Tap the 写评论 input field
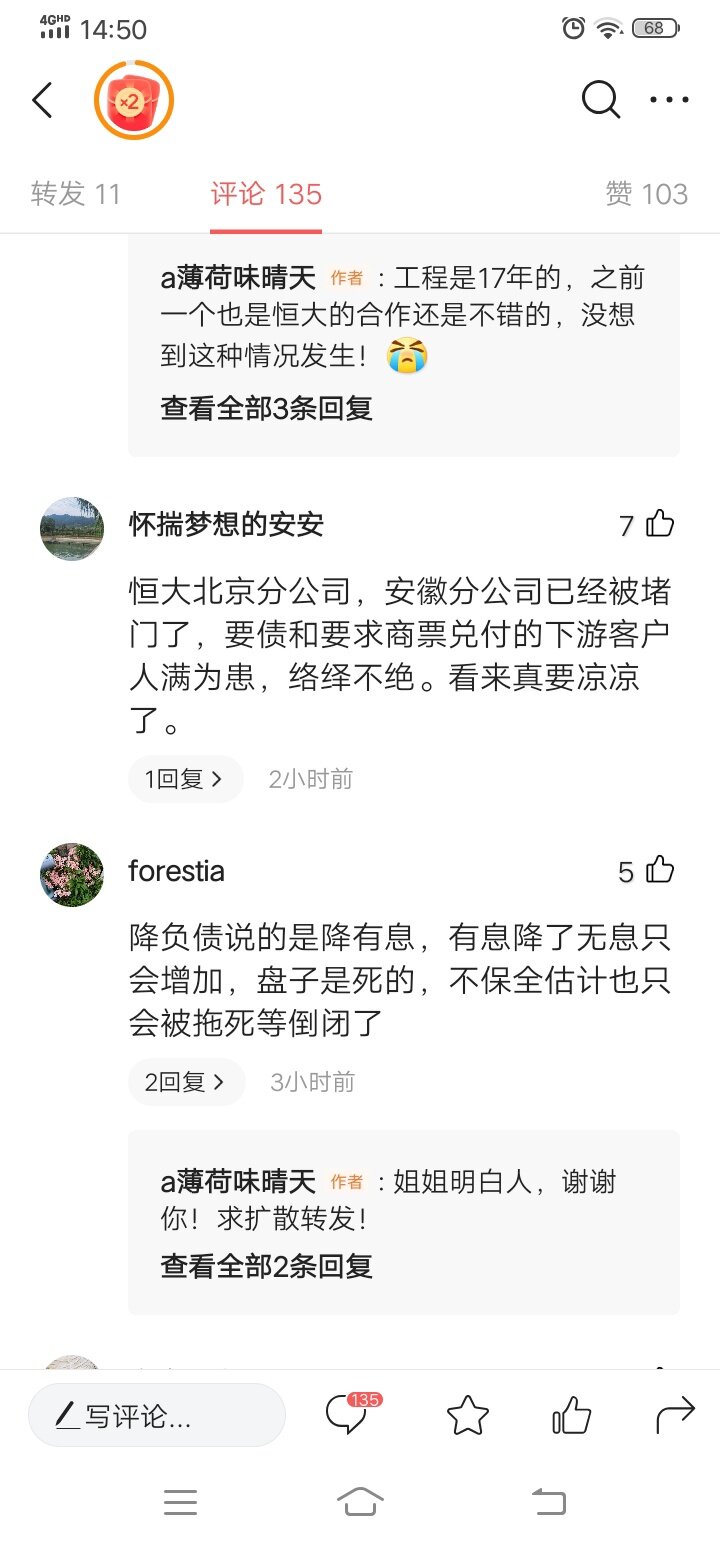The image size is (720, 1544). click(157, 1415)
